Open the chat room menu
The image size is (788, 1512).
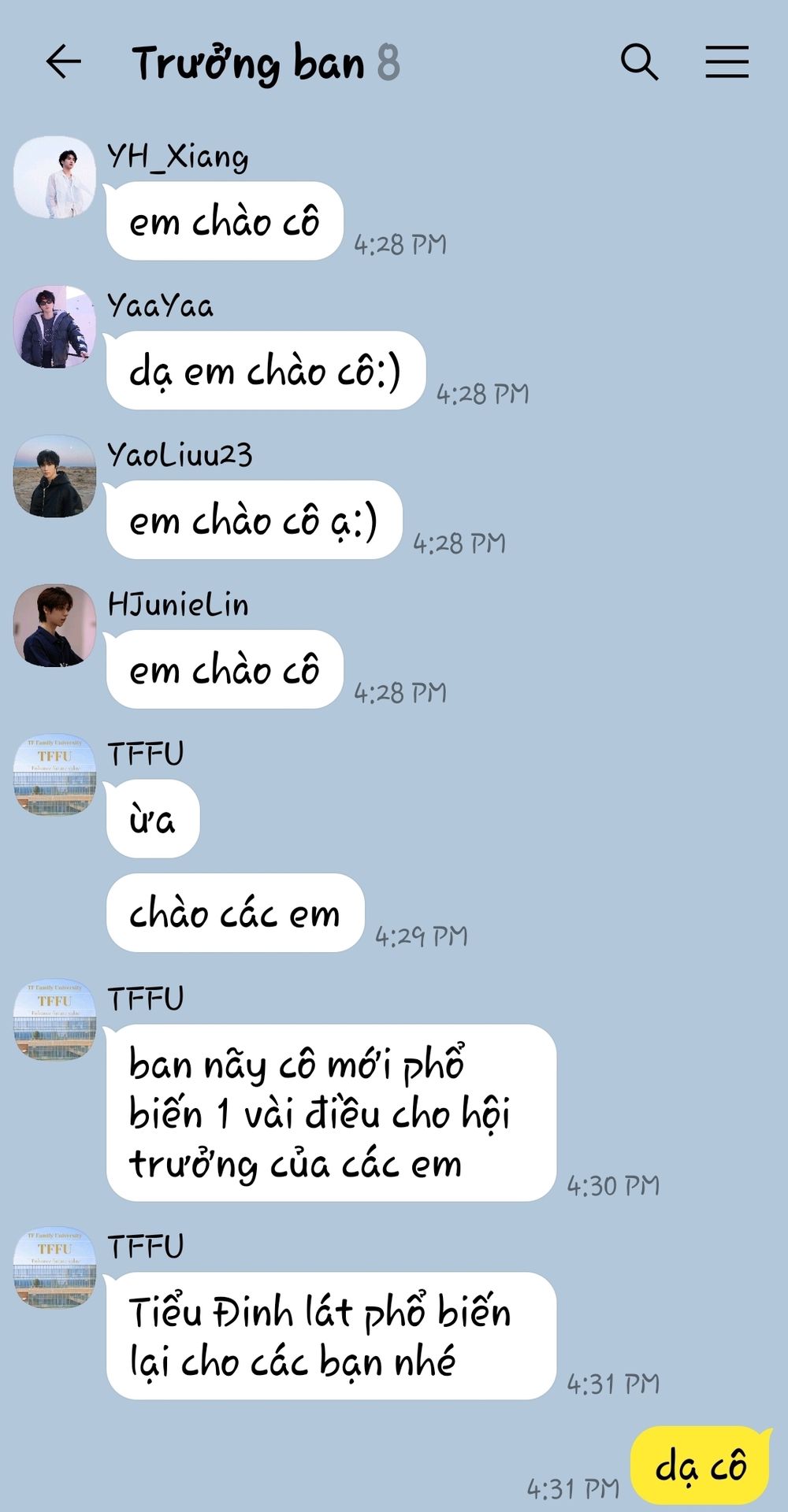pos(727,61)
